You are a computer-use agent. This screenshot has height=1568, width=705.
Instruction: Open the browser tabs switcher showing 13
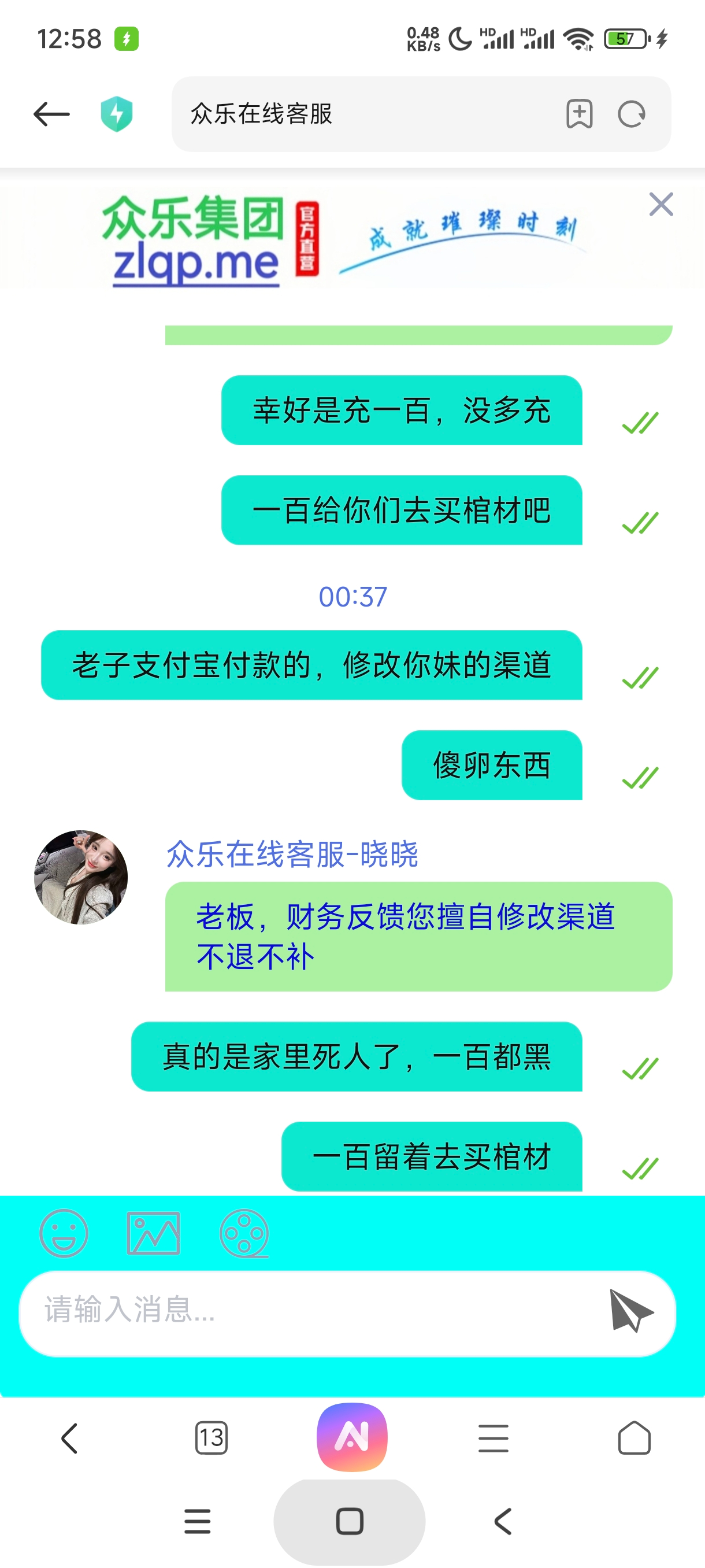(211, 1438)
